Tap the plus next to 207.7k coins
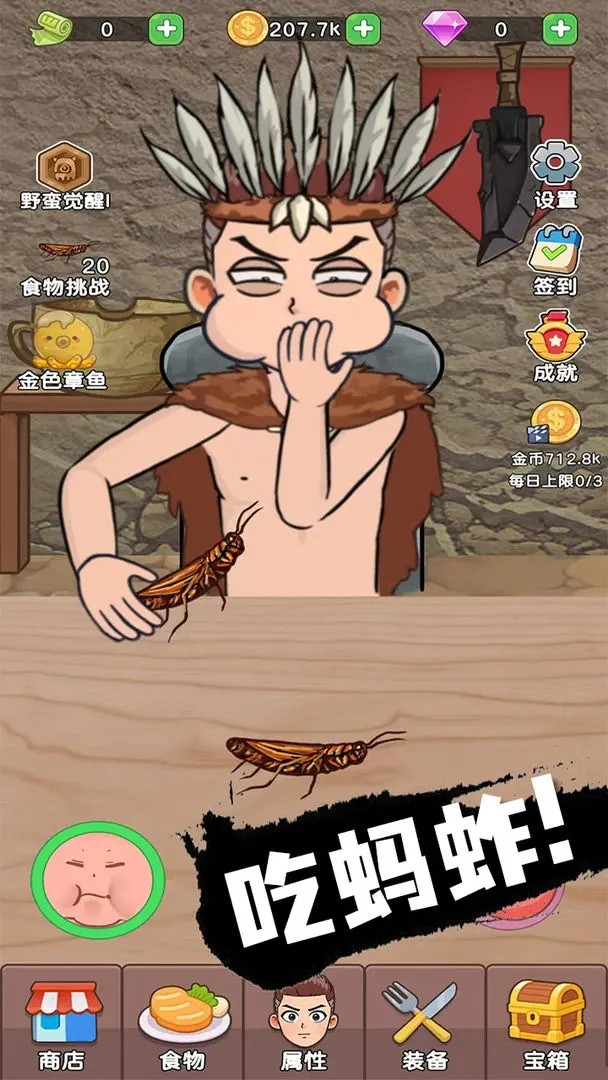This screenshot has height=1080, width=608. [x=364, y=29]
